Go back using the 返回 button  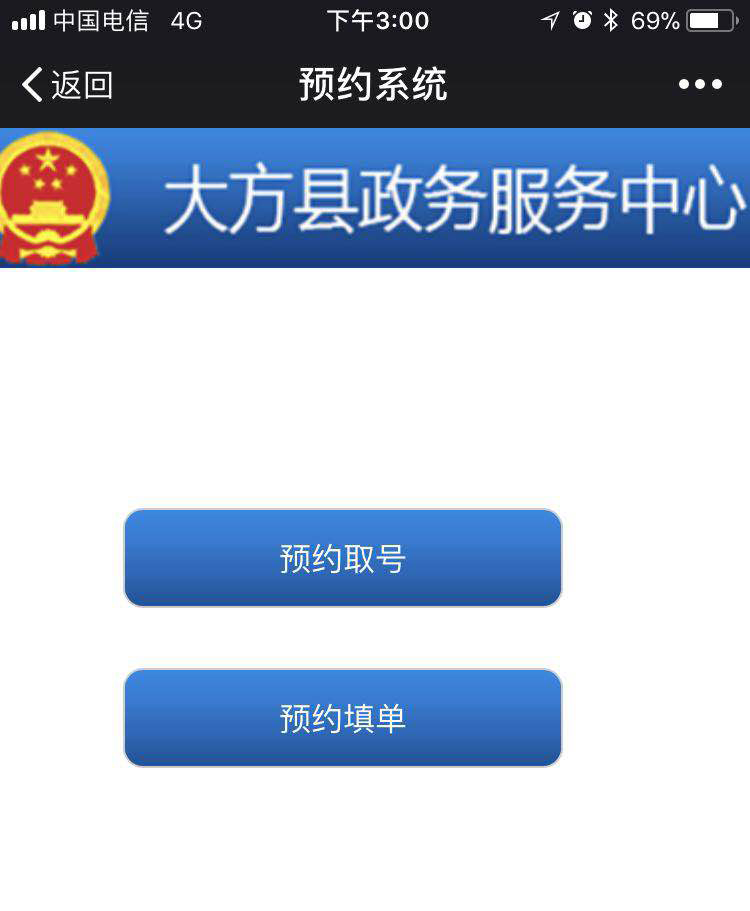(x=66, y=85)
